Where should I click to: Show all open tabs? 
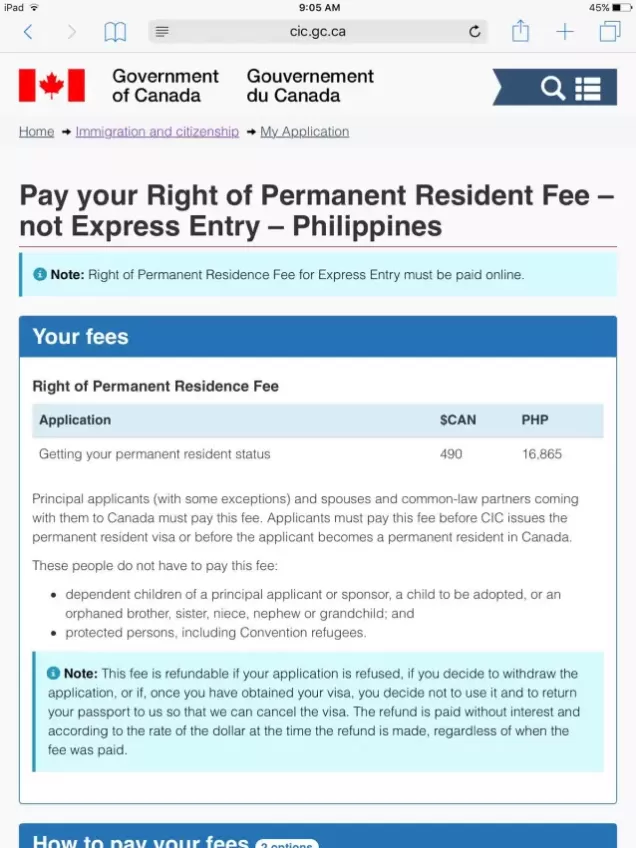(x=610, y=31)
